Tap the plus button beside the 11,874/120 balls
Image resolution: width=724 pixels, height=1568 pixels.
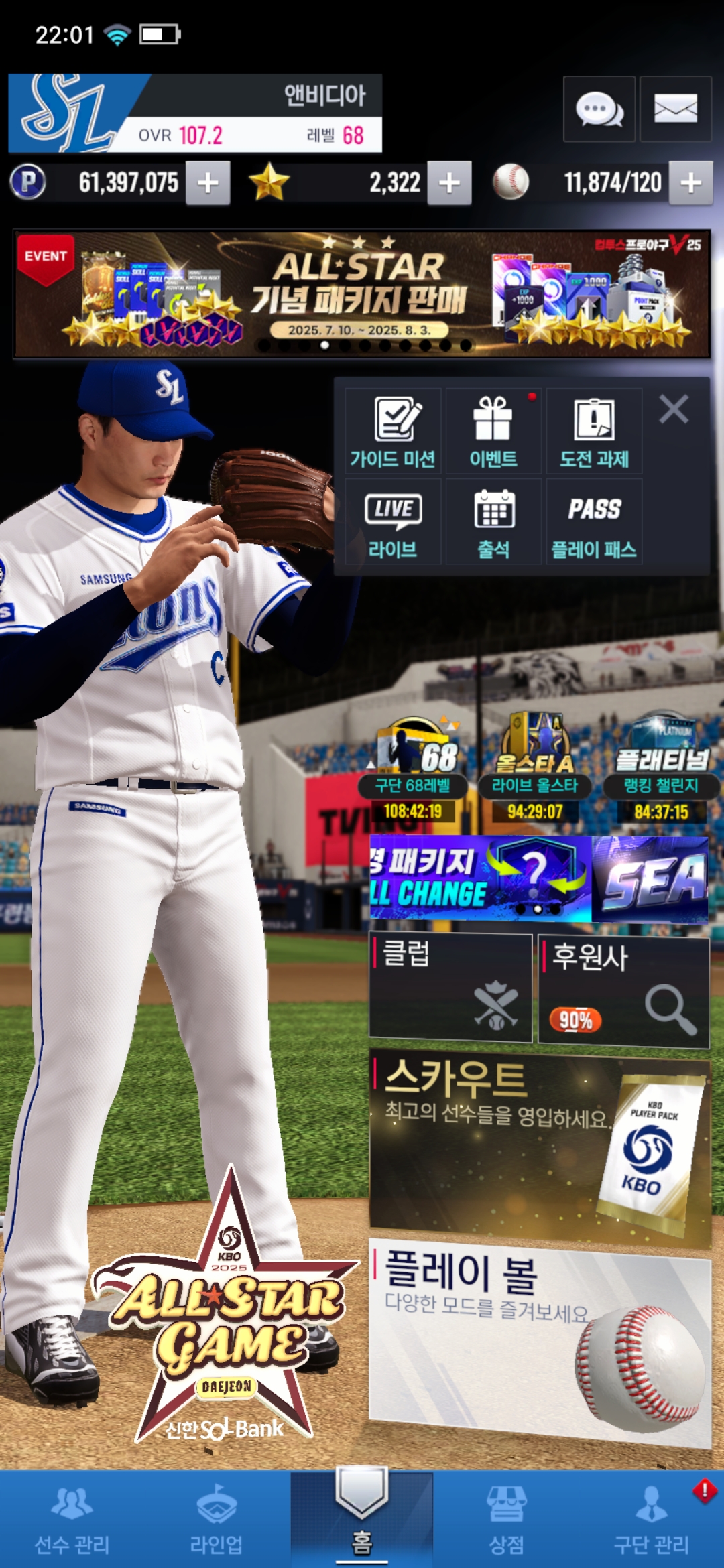(x=690, y=182)
